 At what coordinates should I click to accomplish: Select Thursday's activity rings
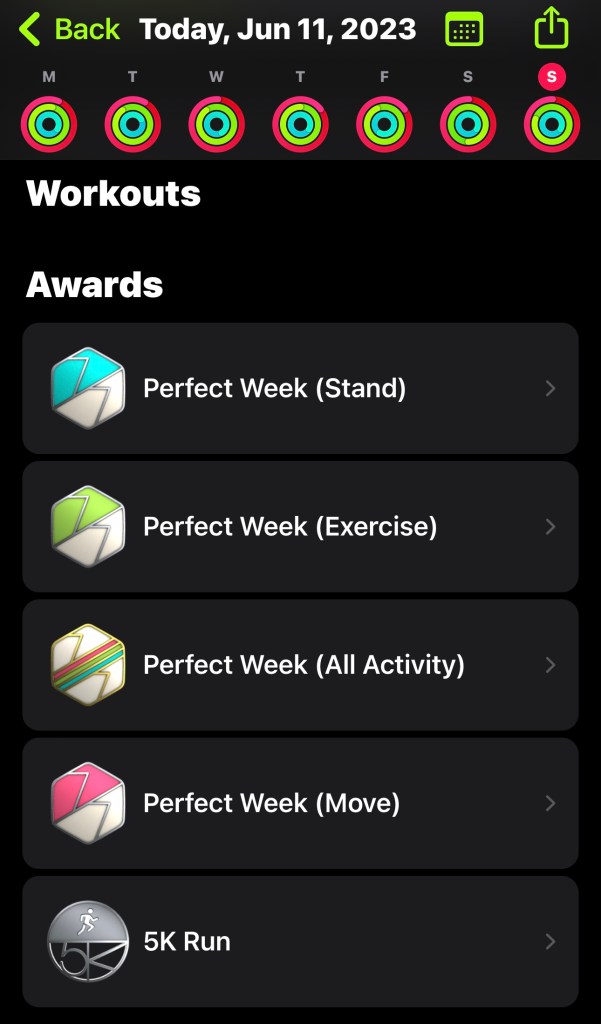[300, 124]
